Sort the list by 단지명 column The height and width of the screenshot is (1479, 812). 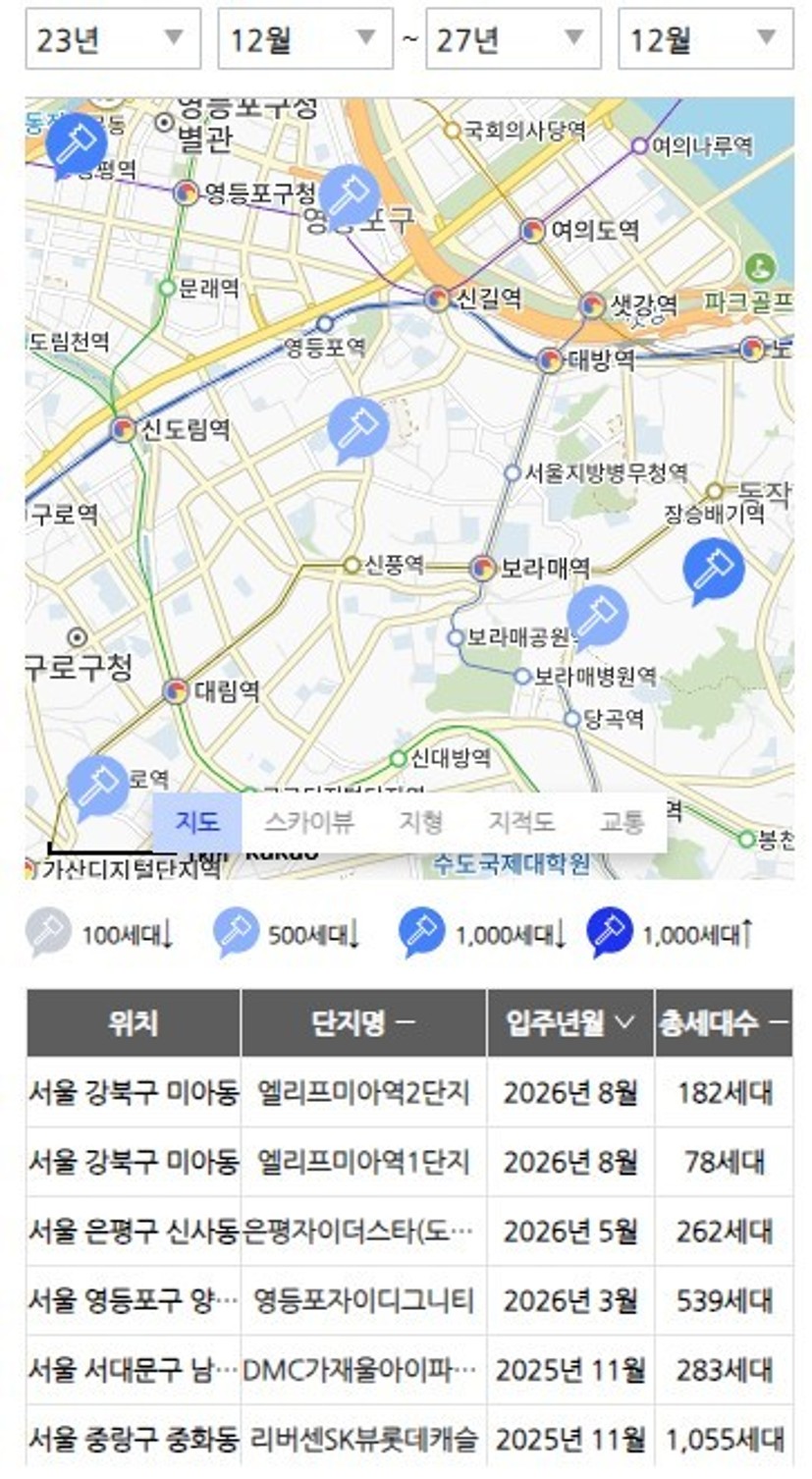363,1023
